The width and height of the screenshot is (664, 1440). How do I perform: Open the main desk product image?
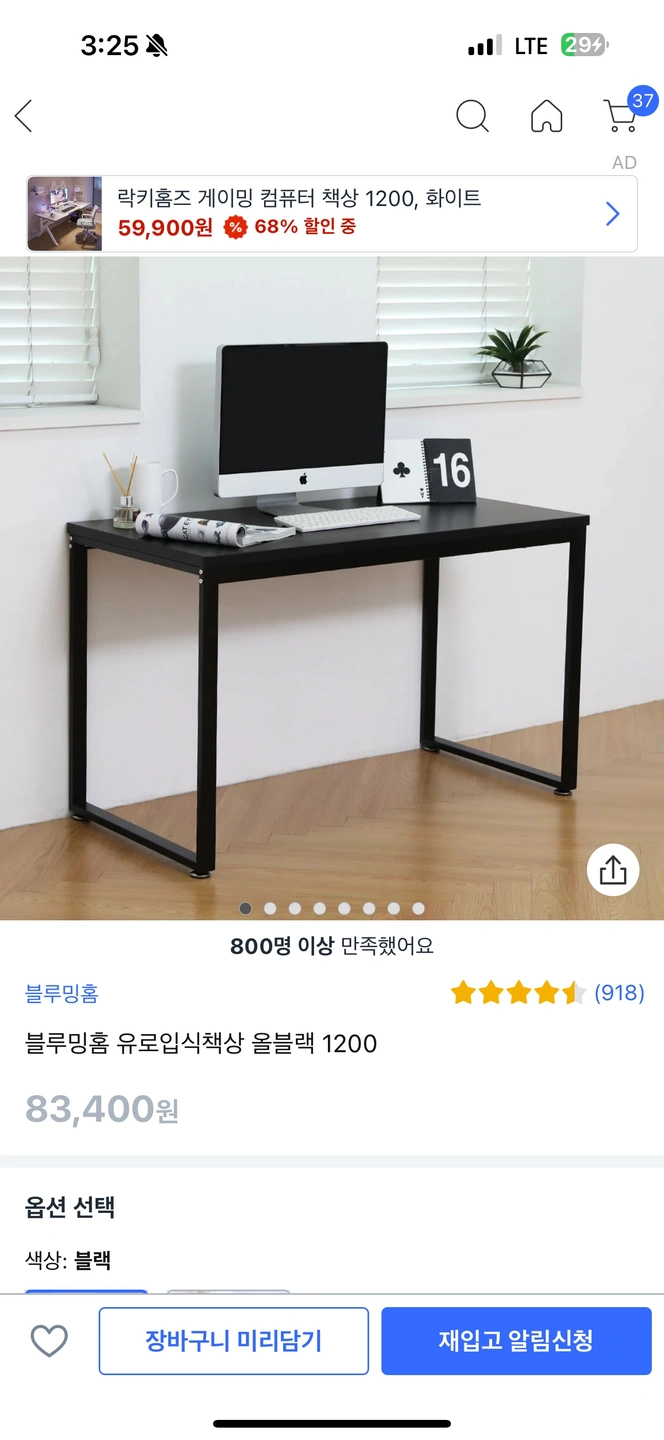pyautogui.click(x=330, y=590)
